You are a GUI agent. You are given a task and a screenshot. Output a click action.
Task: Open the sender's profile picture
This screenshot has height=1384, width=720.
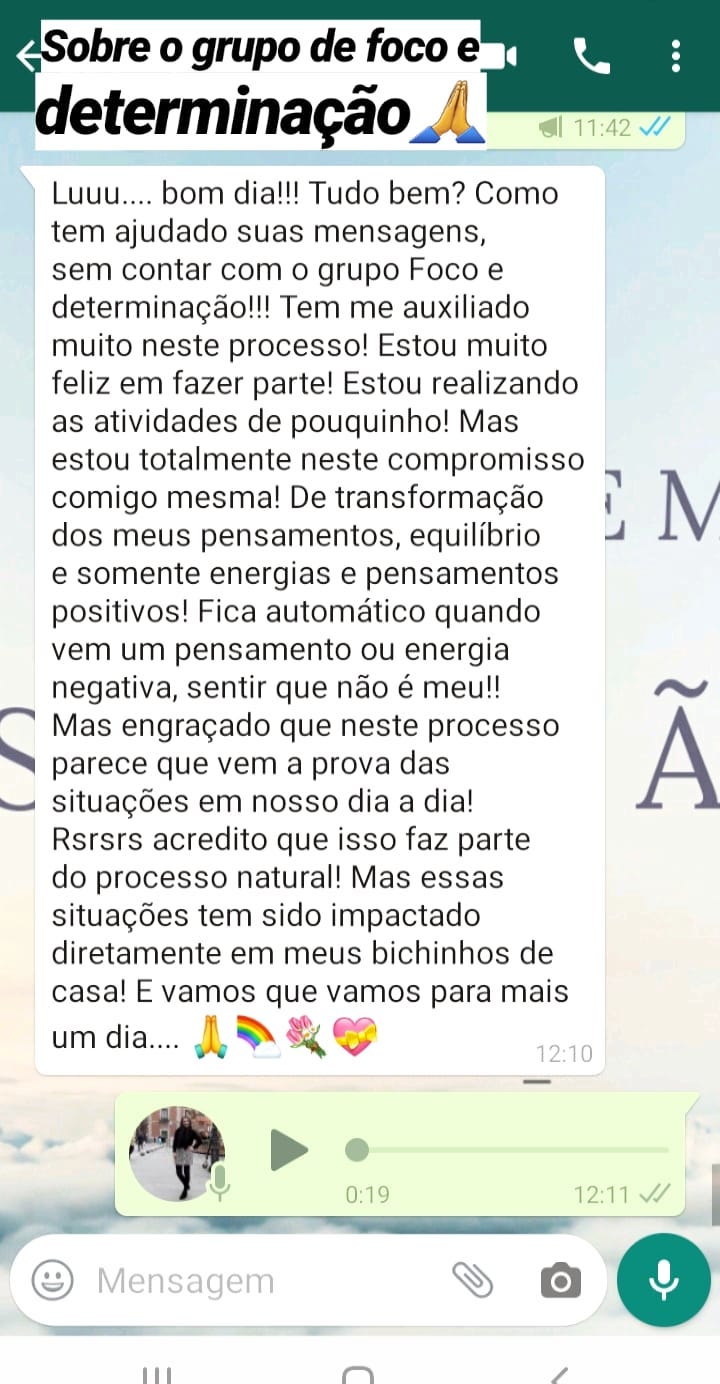[175, 1152]
